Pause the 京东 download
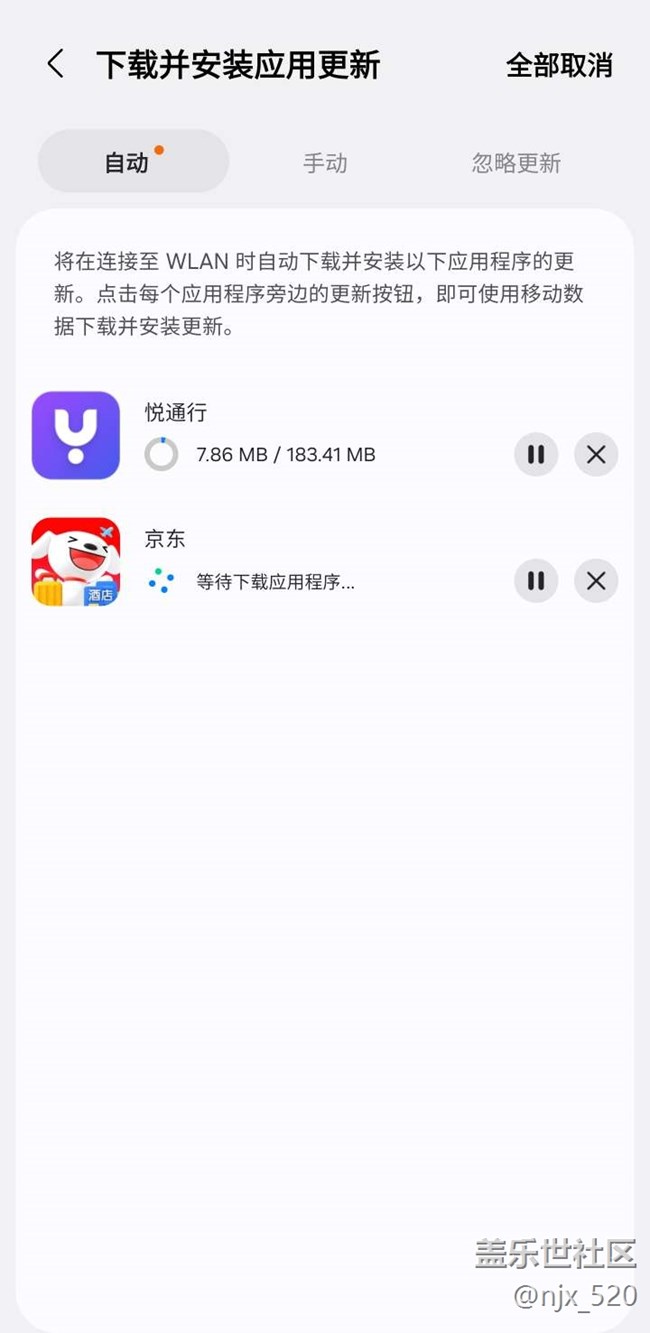650x1333 pixels. 536,581
